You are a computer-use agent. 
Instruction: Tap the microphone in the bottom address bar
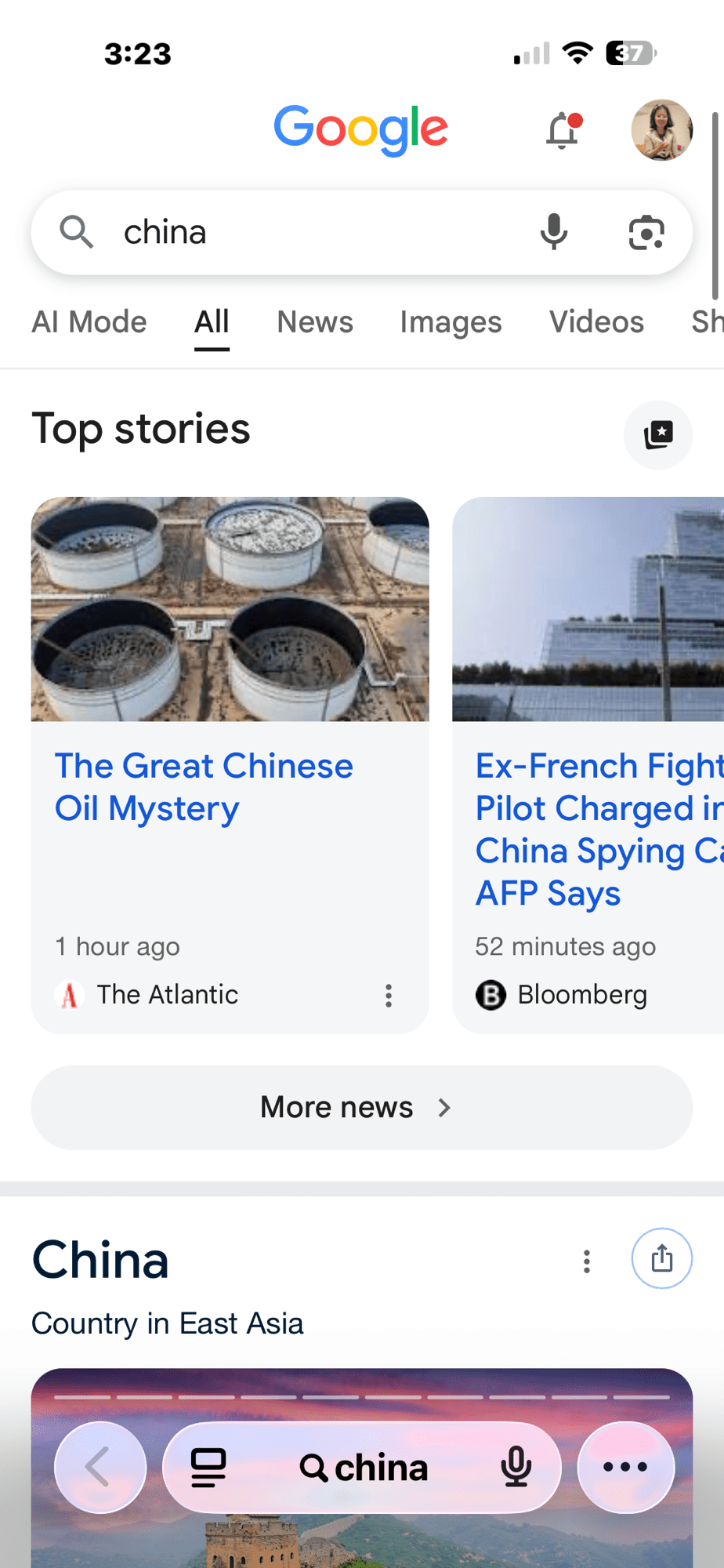516,1467
